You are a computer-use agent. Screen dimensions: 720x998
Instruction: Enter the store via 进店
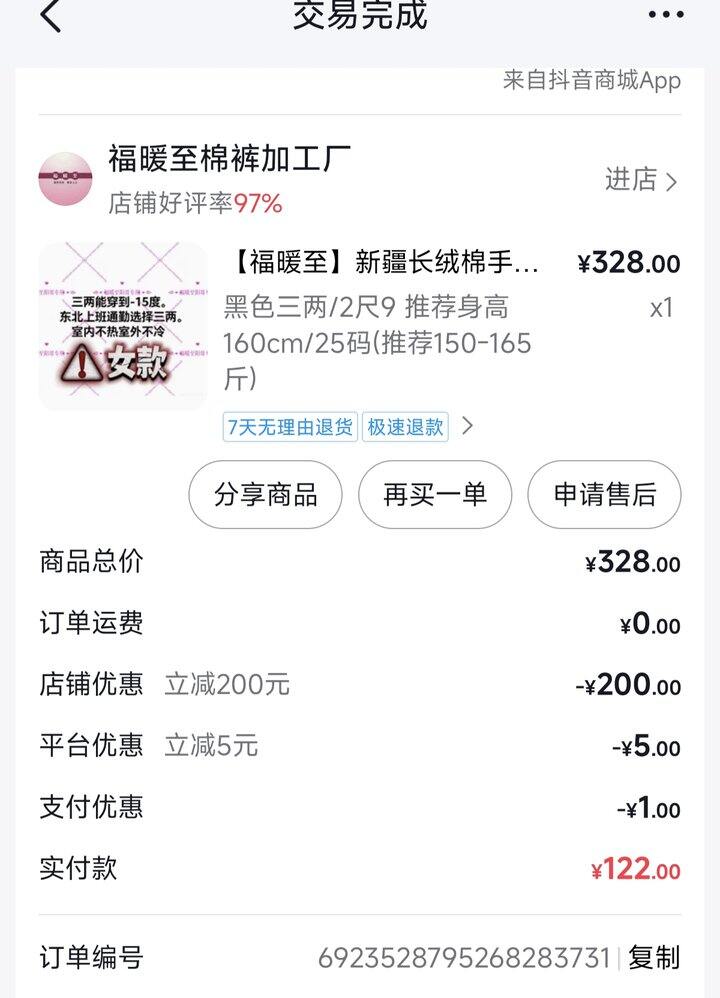pos(641,180)
